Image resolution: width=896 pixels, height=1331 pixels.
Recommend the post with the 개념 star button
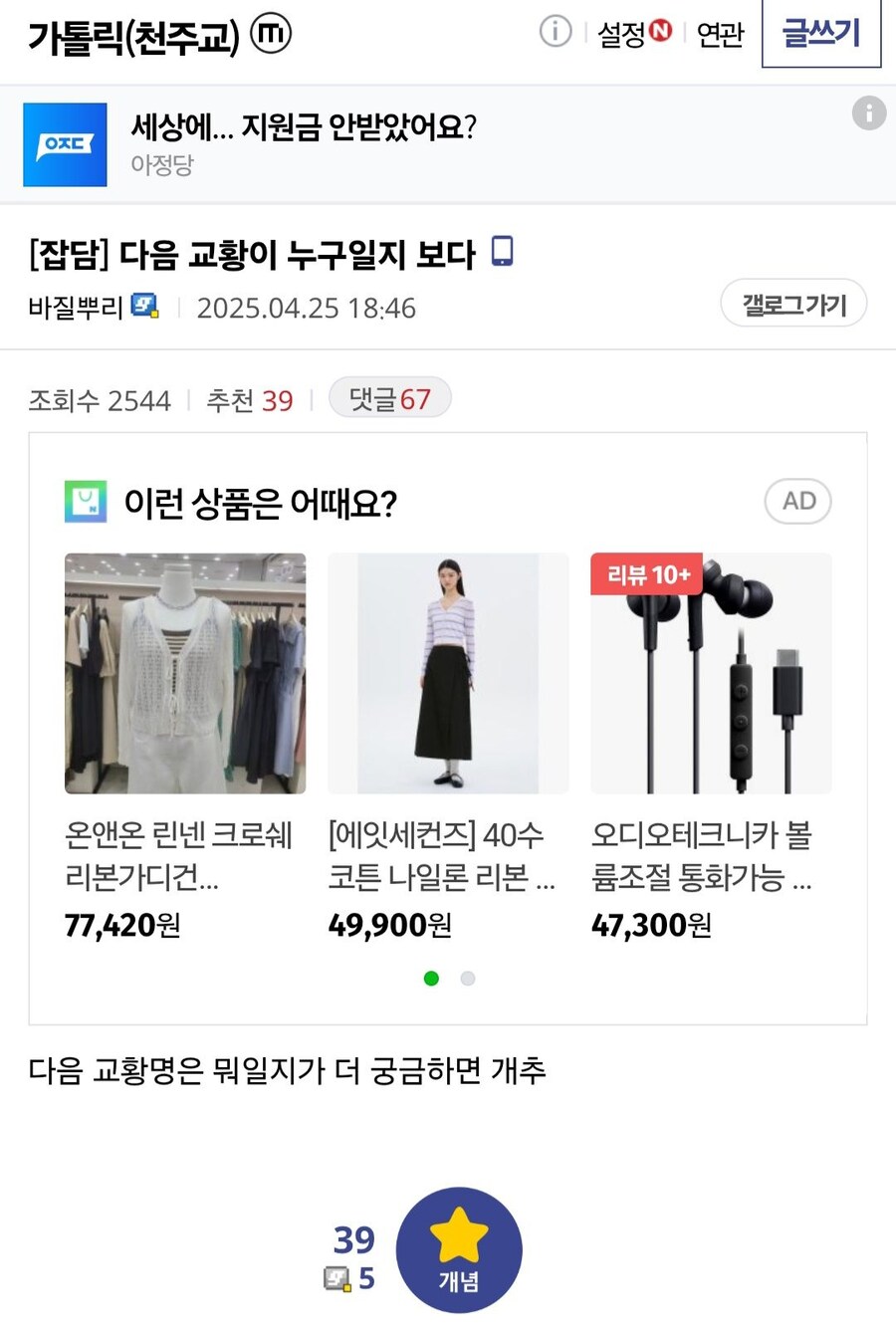459,1249
